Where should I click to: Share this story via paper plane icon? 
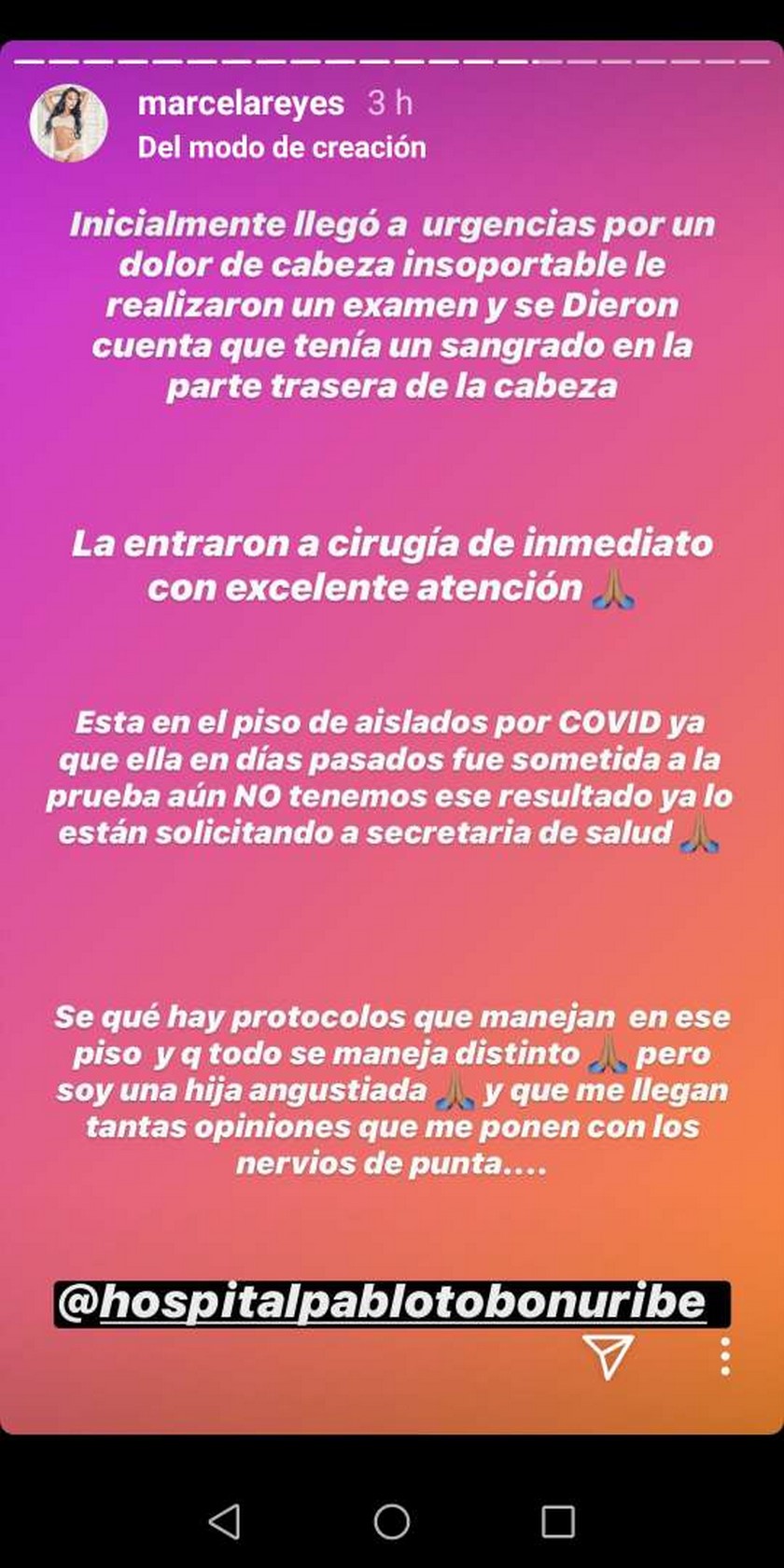click(608, 1355)
